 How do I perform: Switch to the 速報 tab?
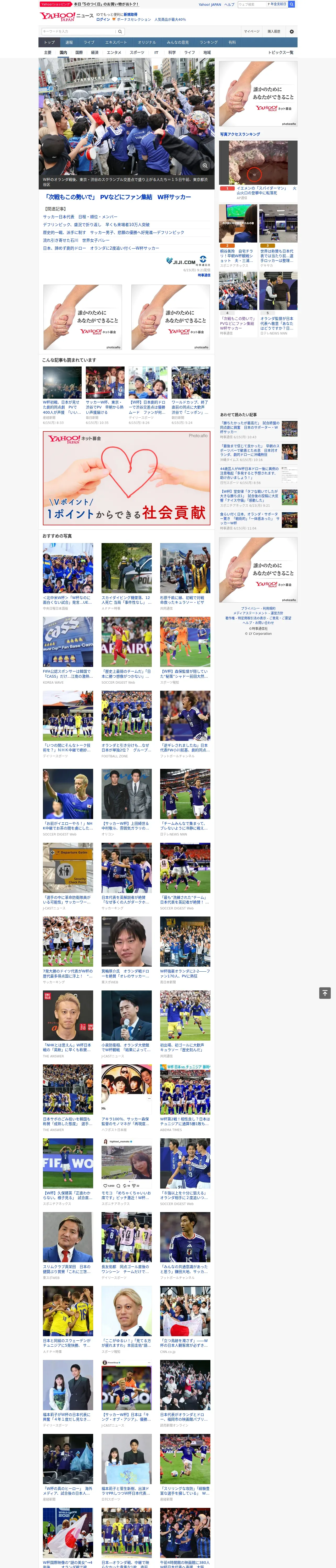(69, 42)
